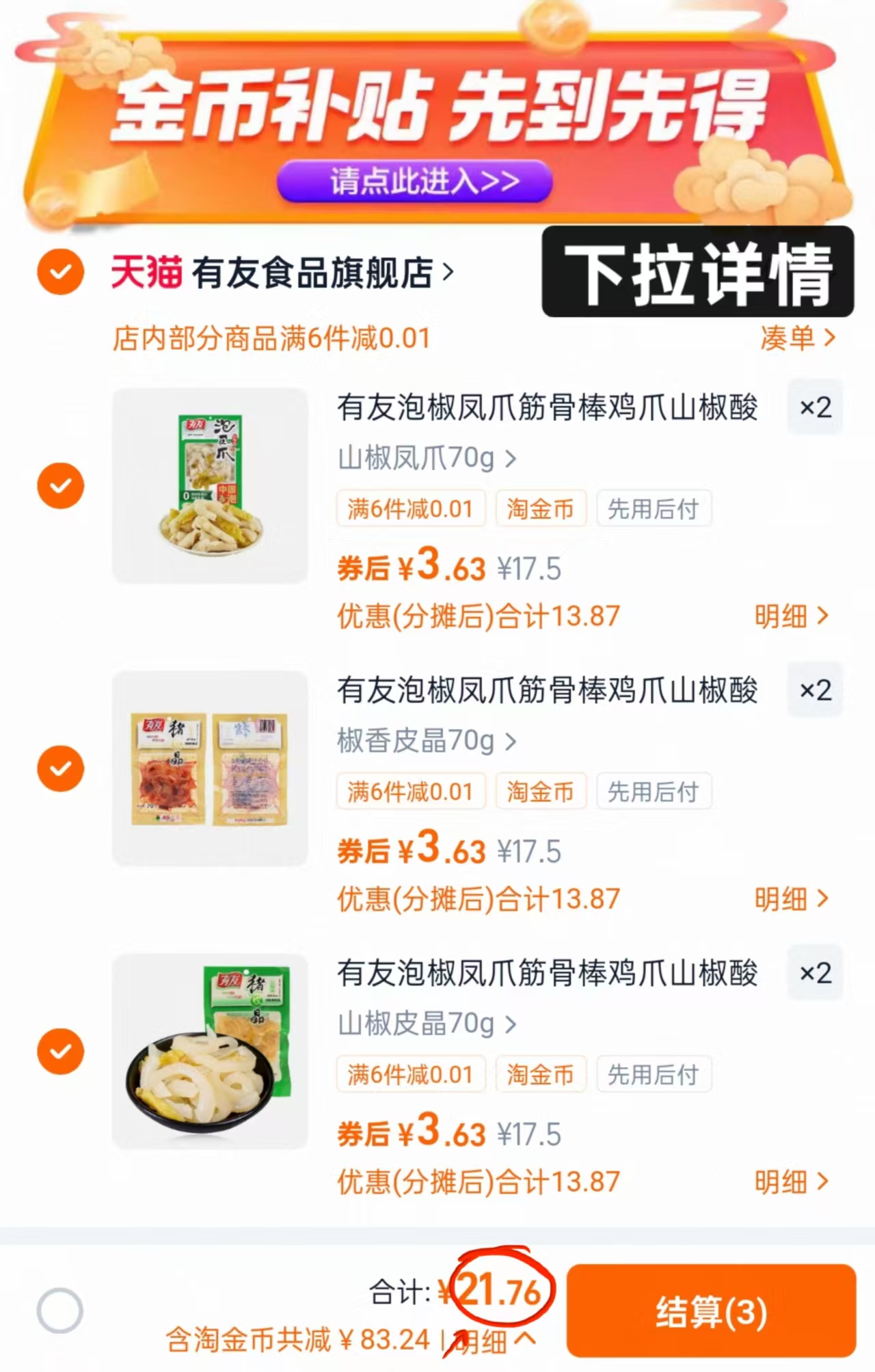Uncheck the store-level selection checkbox
This screenshot has width=875, height=1372.
[60, 271]
